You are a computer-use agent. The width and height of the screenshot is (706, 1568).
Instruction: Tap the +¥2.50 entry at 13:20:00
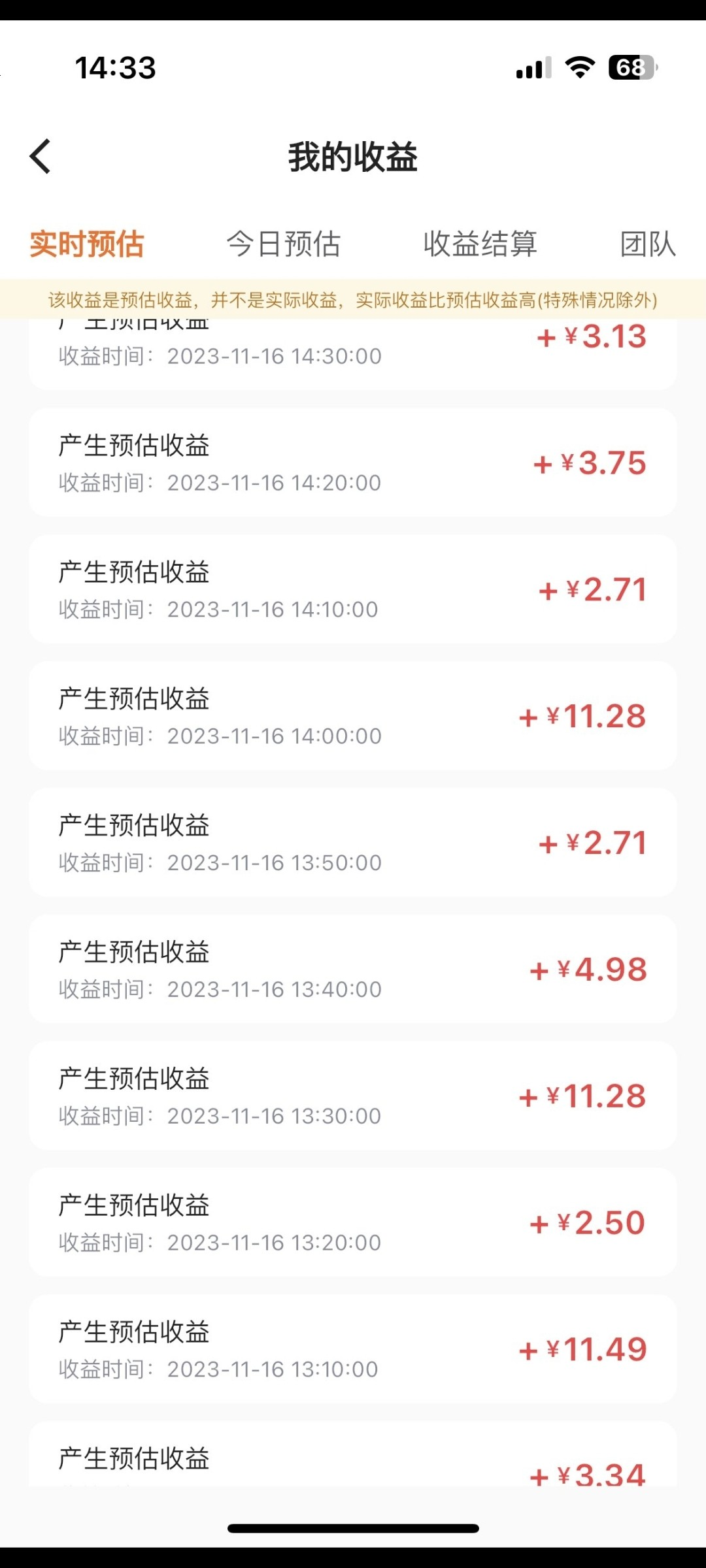(x=586, y=1222)
